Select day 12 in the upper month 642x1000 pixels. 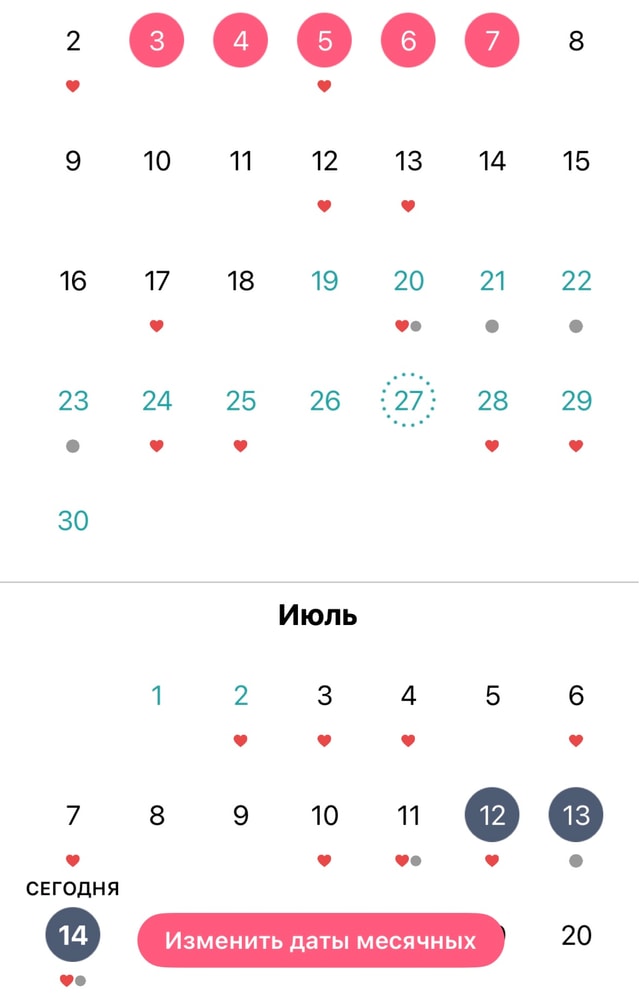[324, 161]
